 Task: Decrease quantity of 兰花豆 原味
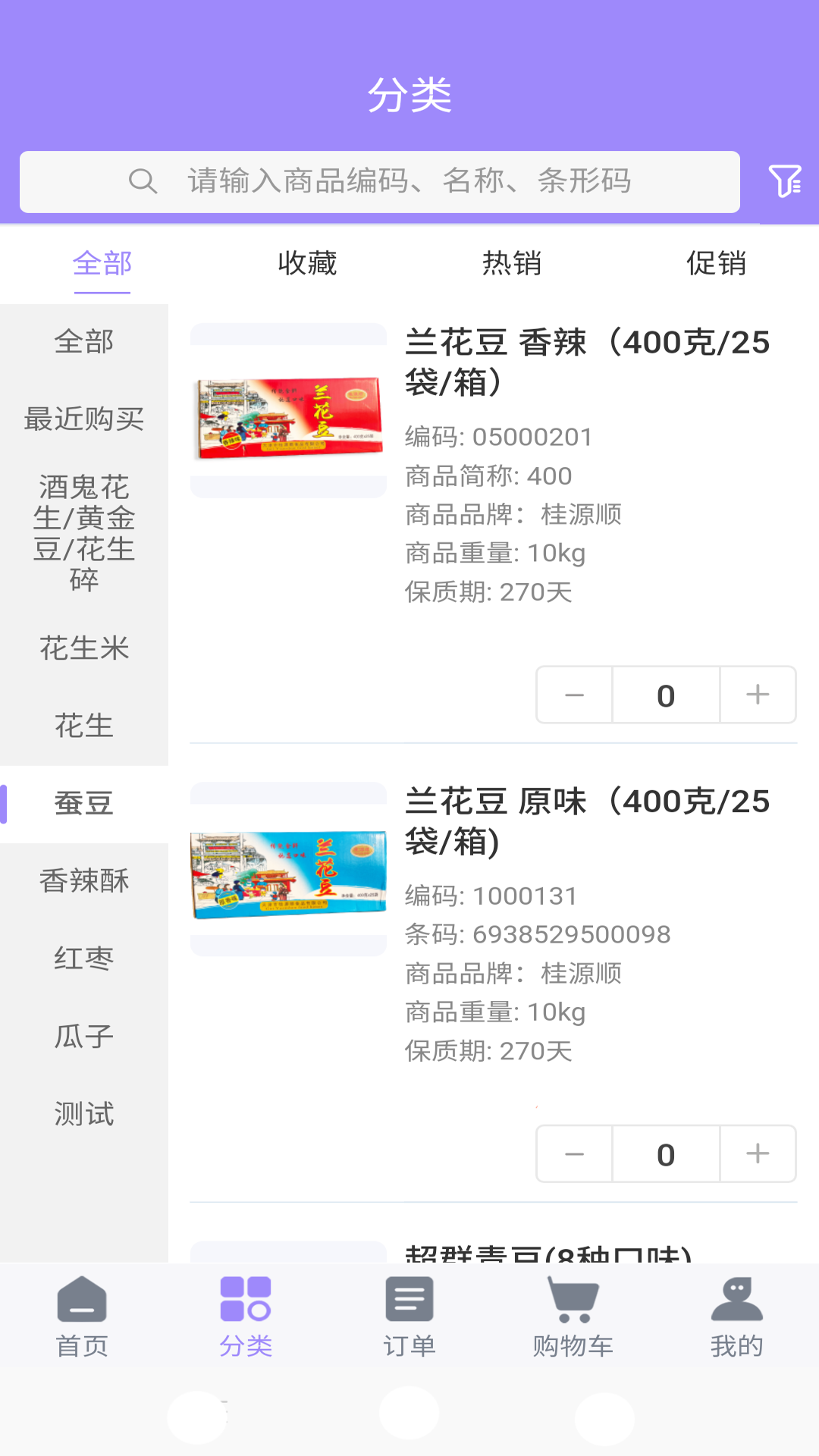575,1154
